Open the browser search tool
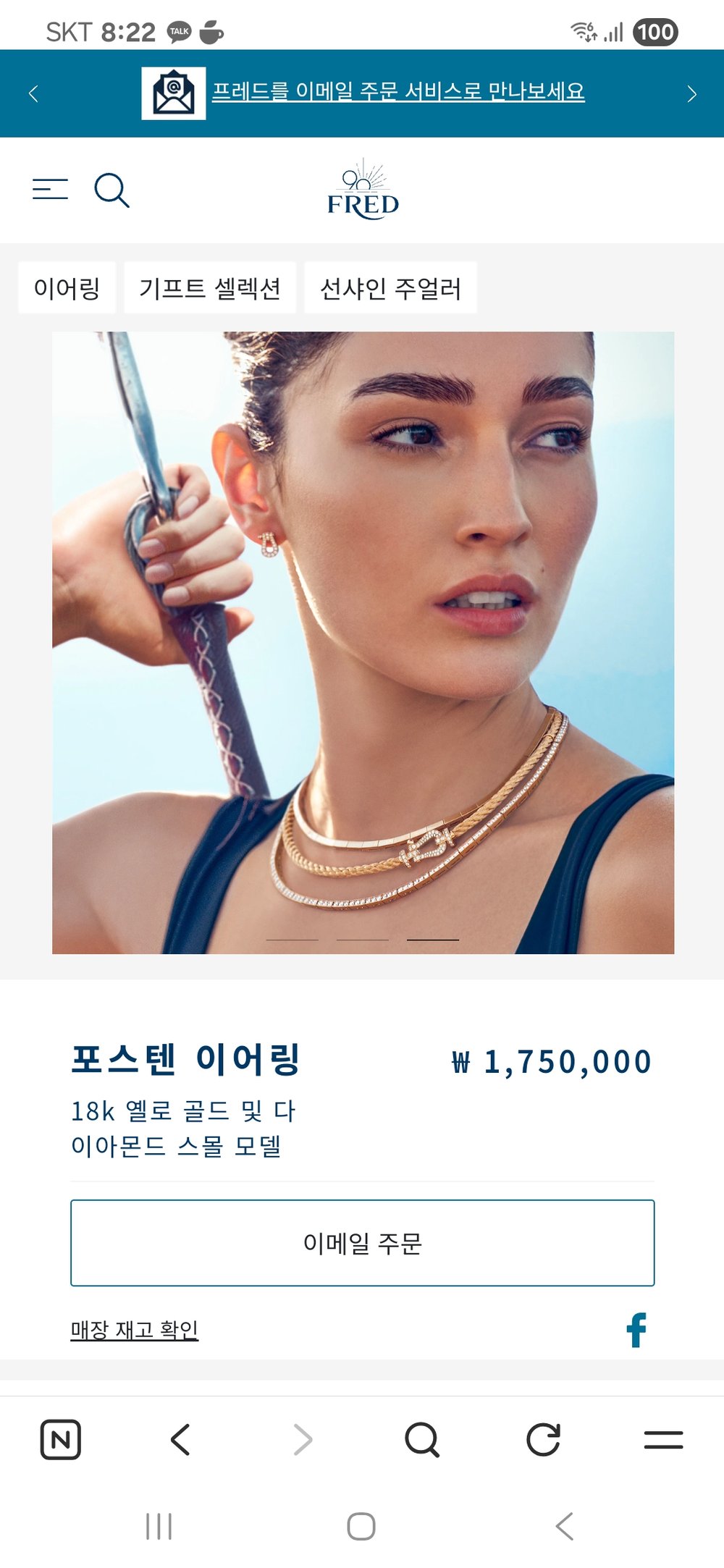The height and width of the screenshot is (1568, 724). pyautogui.click(x=422, y=1439)
